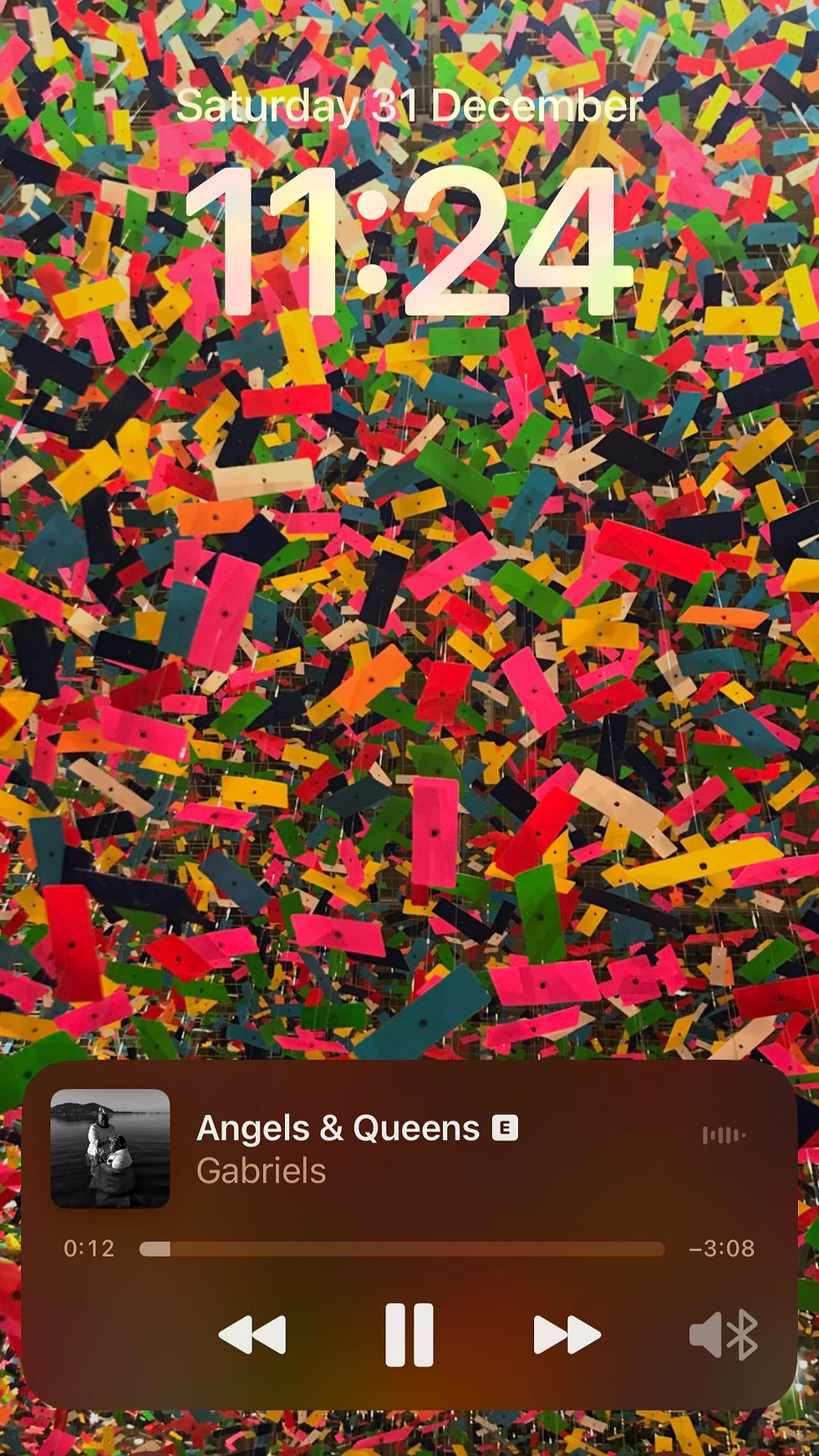Viewport: 819px width, 1456px height.
Task: Tap the lock screen clock showing 11:24
Action: tap(409, 242)
